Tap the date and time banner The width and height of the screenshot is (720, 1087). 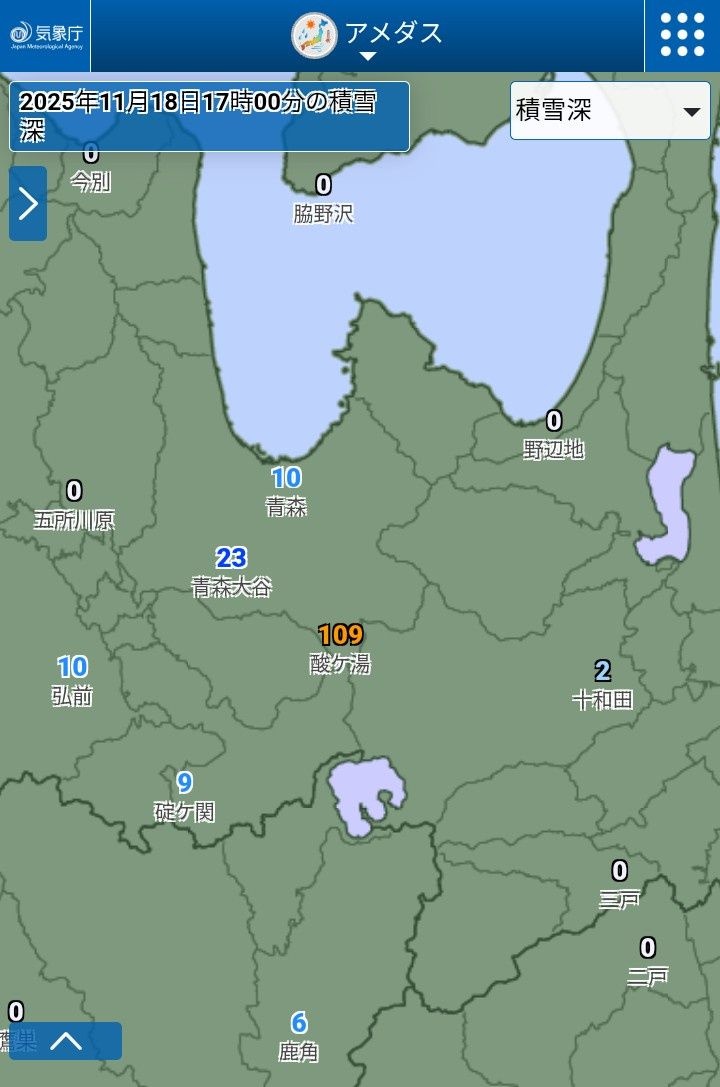pyautogui.click(x=209, y=116)
